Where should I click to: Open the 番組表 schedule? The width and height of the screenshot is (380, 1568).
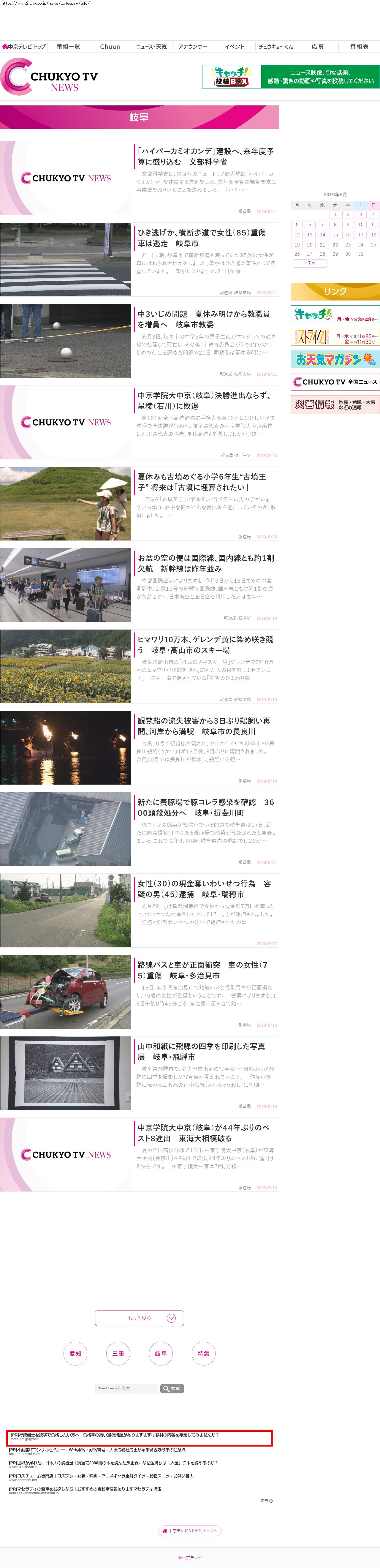coord(359,47)
